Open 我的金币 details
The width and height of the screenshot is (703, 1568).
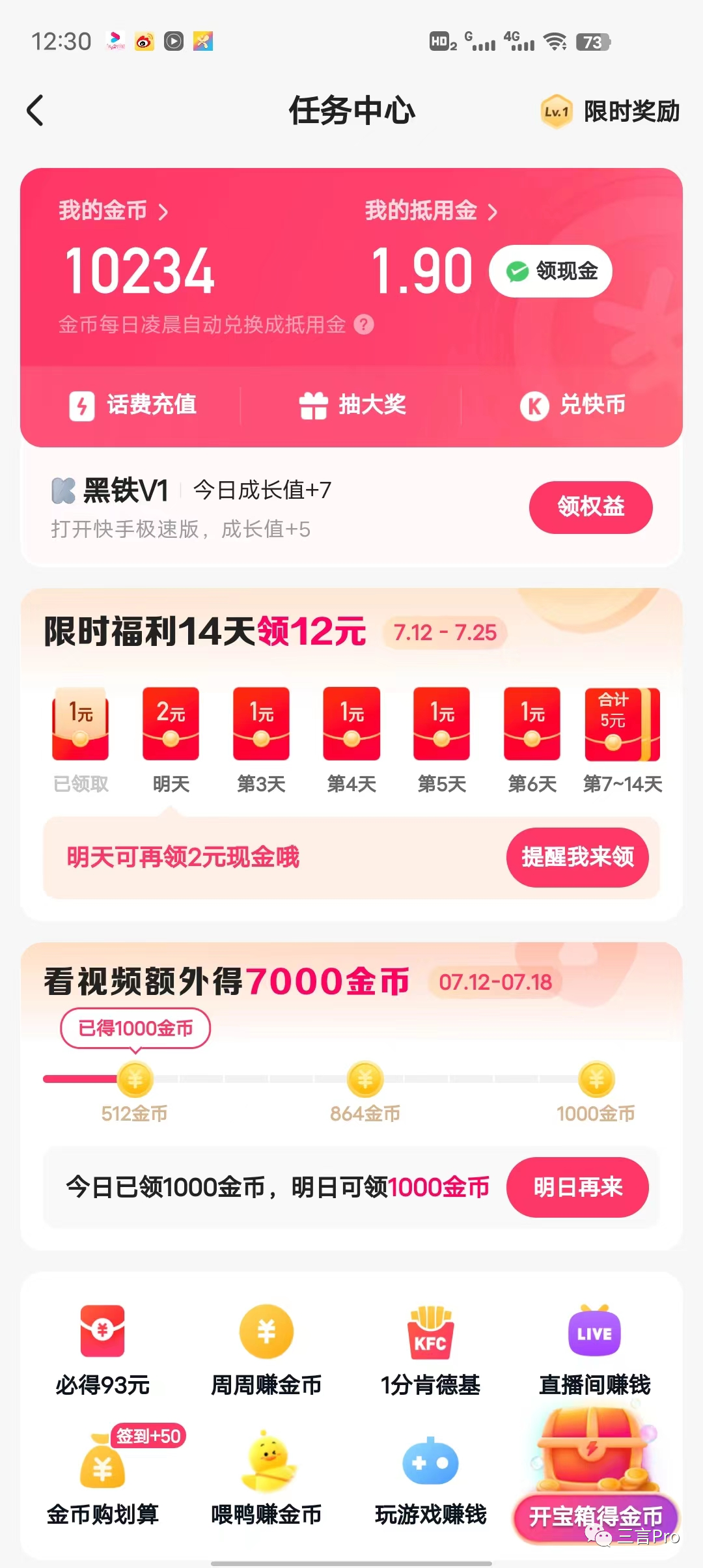pos(114,211)
